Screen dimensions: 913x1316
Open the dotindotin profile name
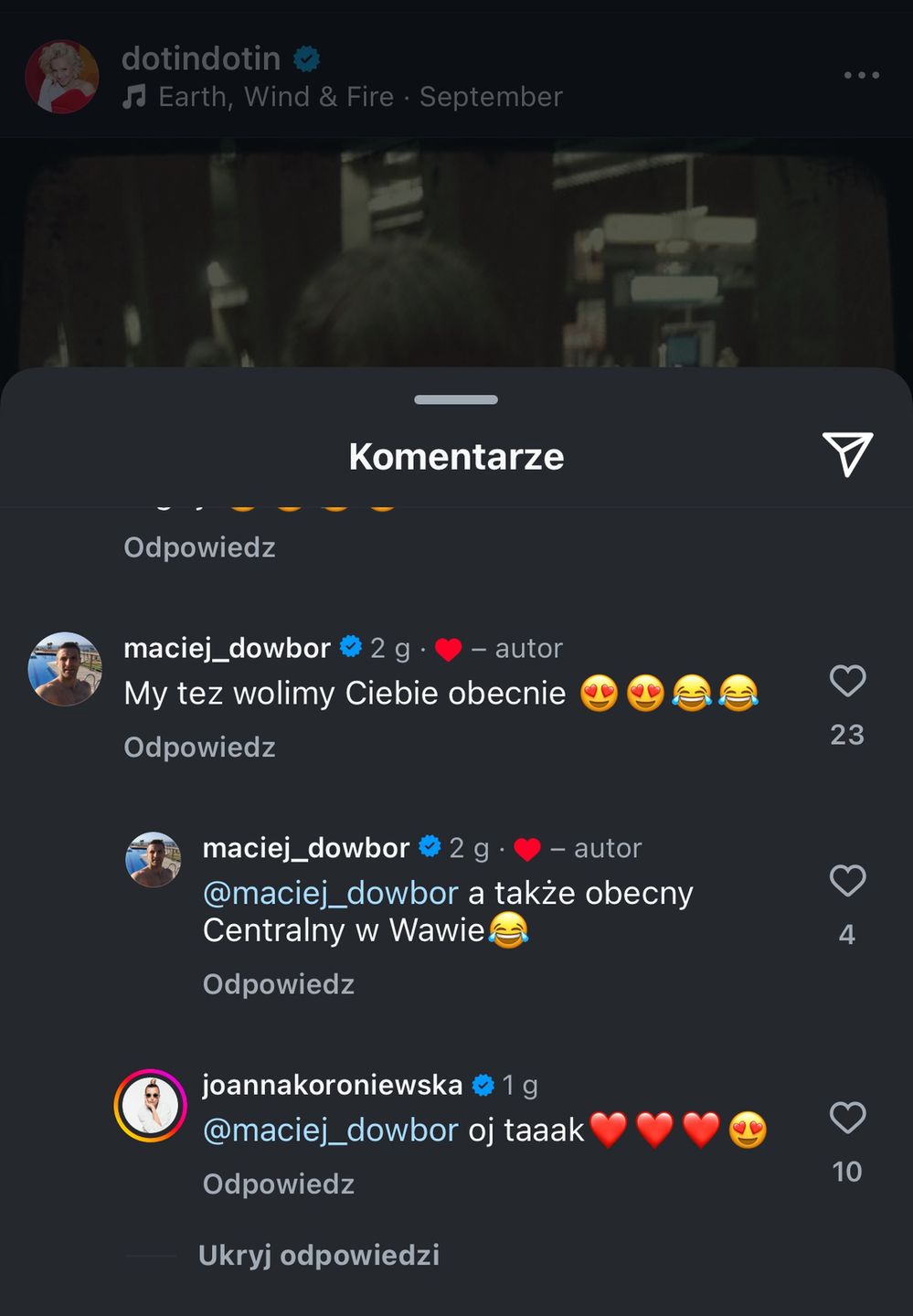tap(201, 58)
